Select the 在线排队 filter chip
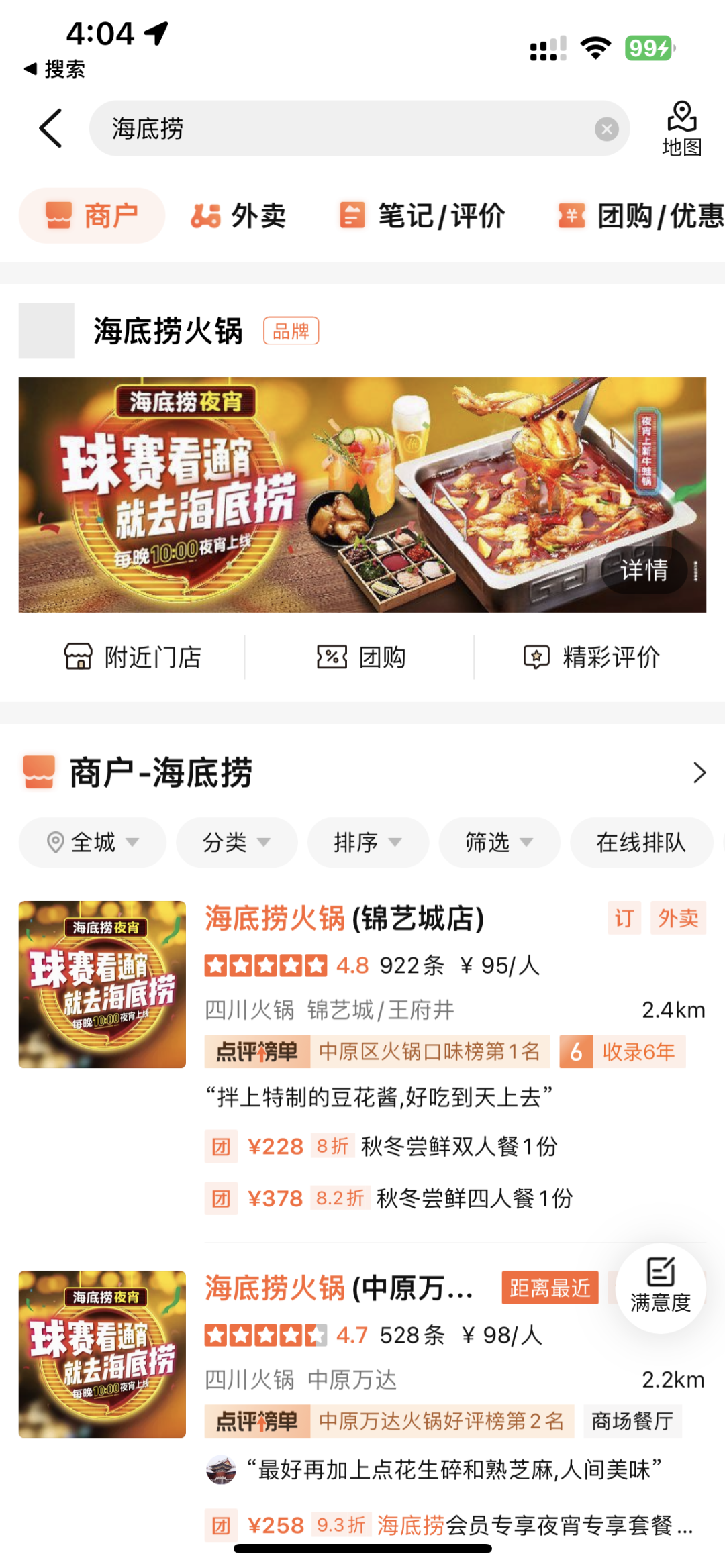 click(x=641, y=842)
